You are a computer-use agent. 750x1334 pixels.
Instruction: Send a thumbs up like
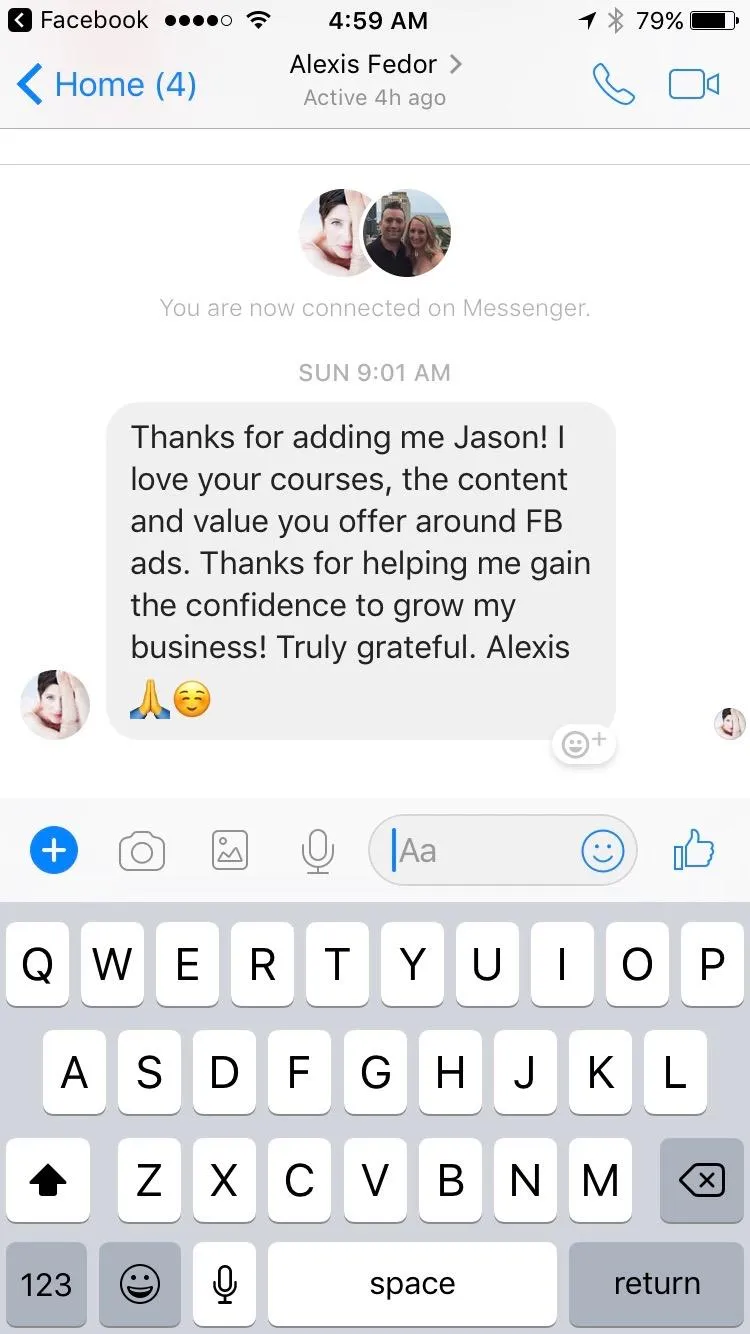pyautogui.click(x=694, y=852)
